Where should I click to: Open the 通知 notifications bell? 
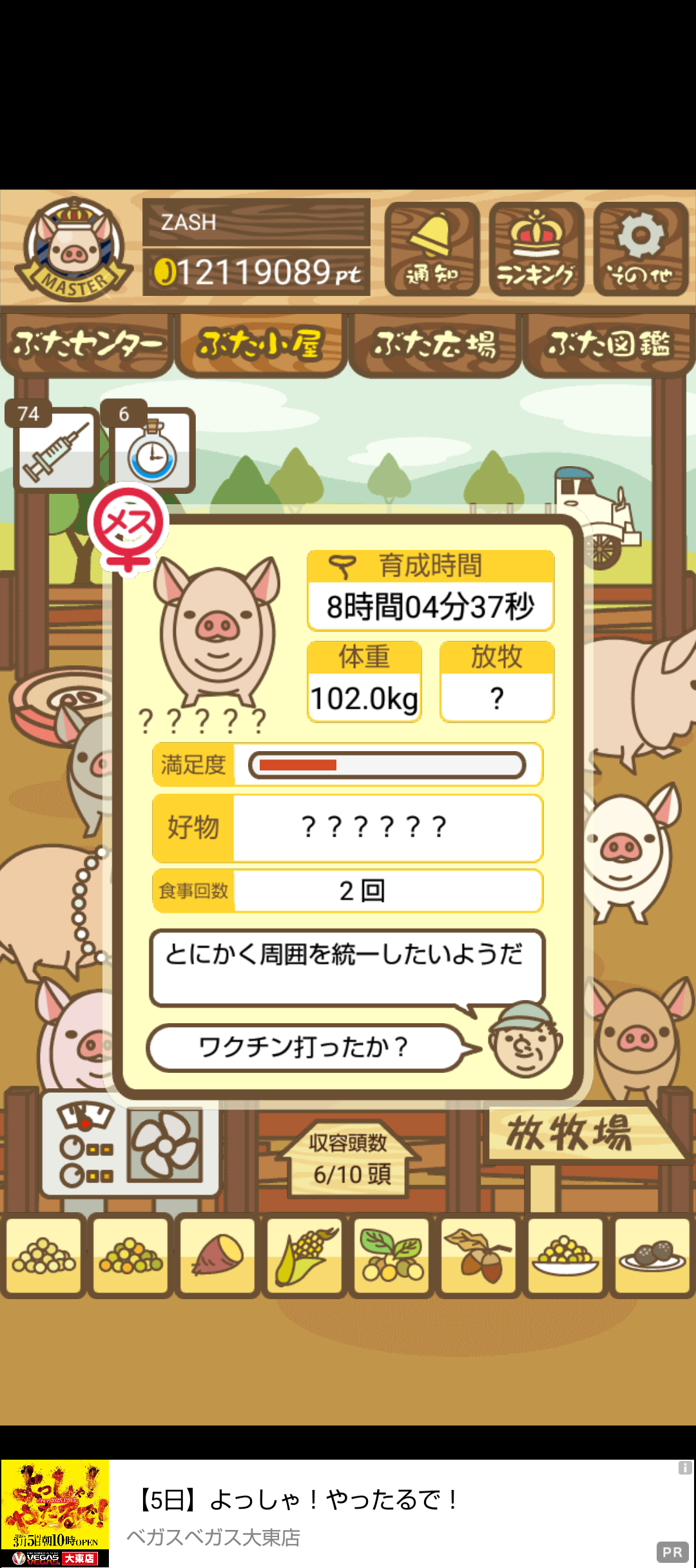(x=432, y=249)
